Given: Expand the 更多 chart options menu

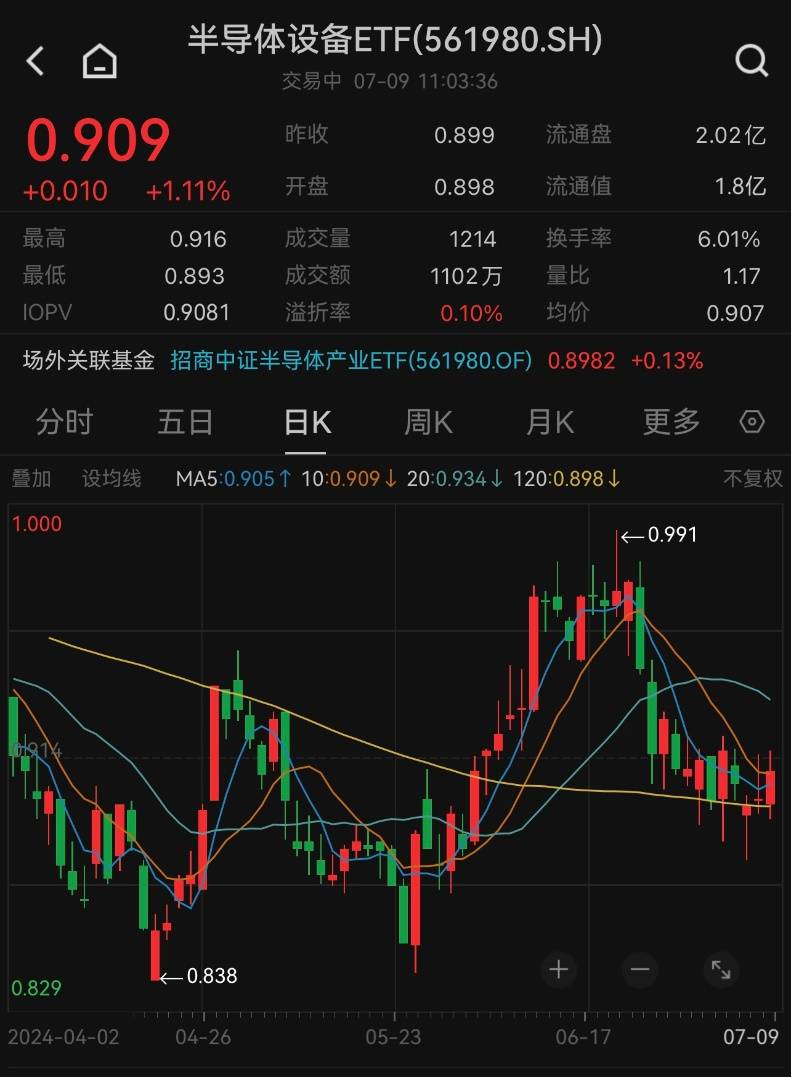Looking at the screenshot, I should point(668,422).
